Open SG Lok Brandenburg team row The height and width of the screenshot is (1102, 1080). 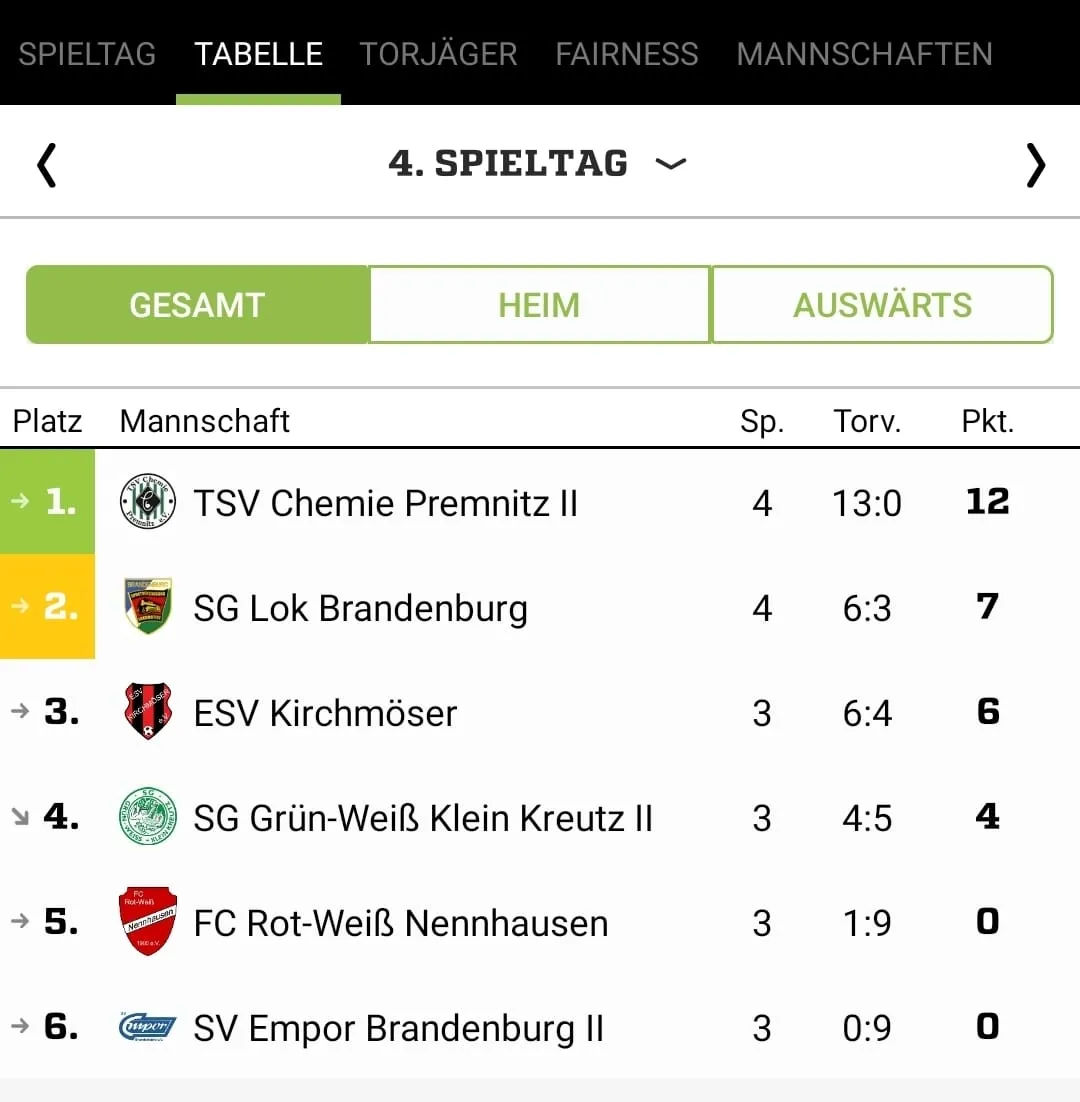pos(360,608)
